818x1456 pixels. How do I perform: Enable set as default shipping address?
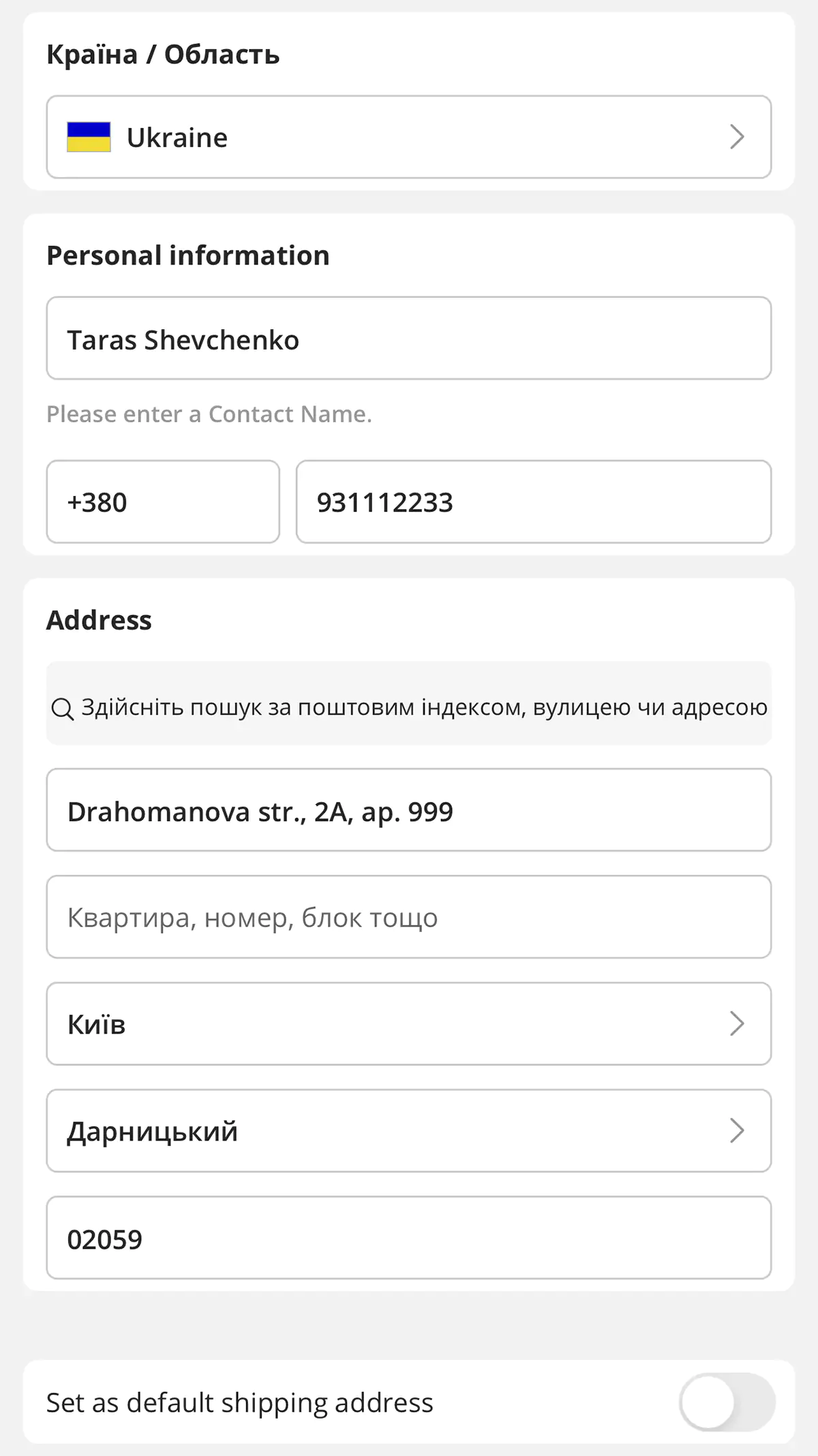tap(727, 1402)
